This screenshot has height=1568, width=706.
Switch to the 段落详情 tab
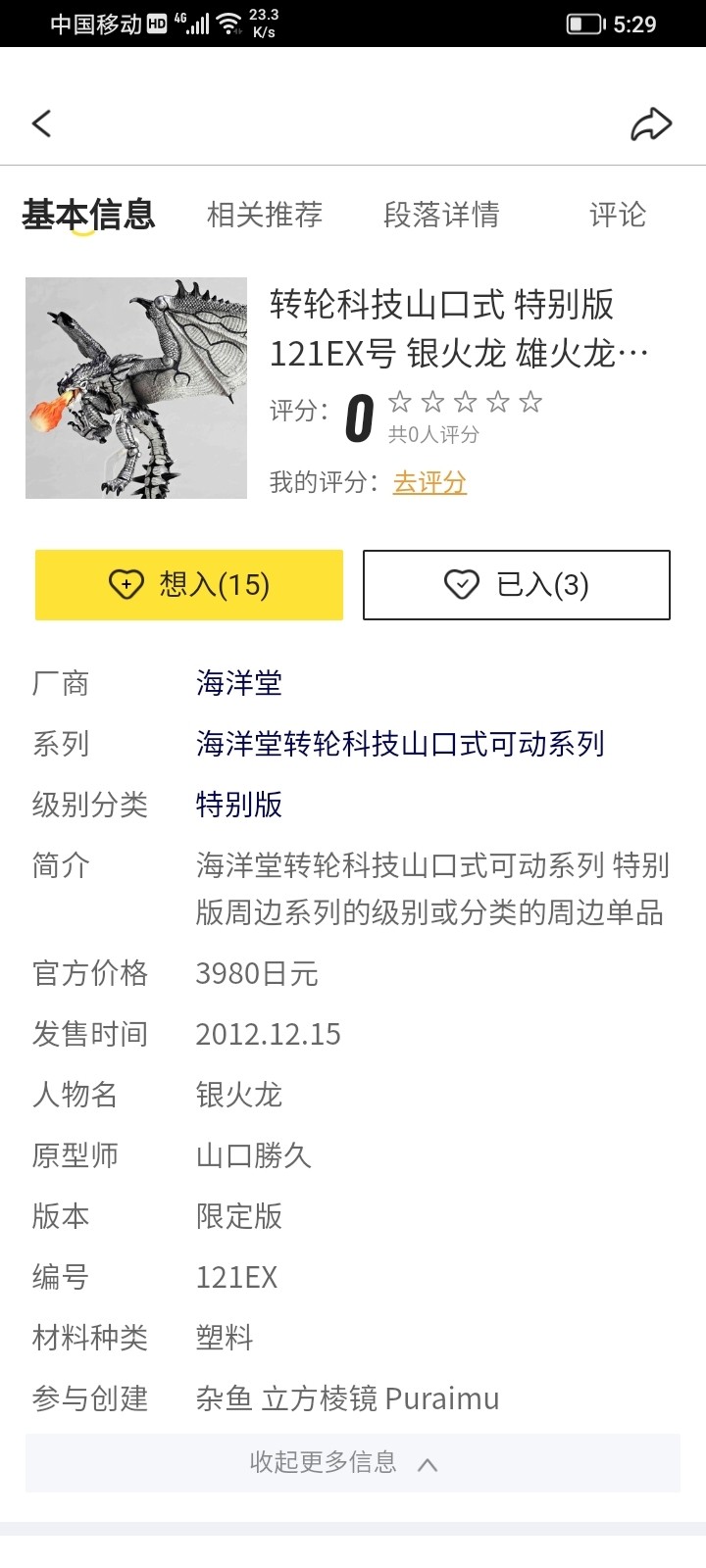click(441, 215)
